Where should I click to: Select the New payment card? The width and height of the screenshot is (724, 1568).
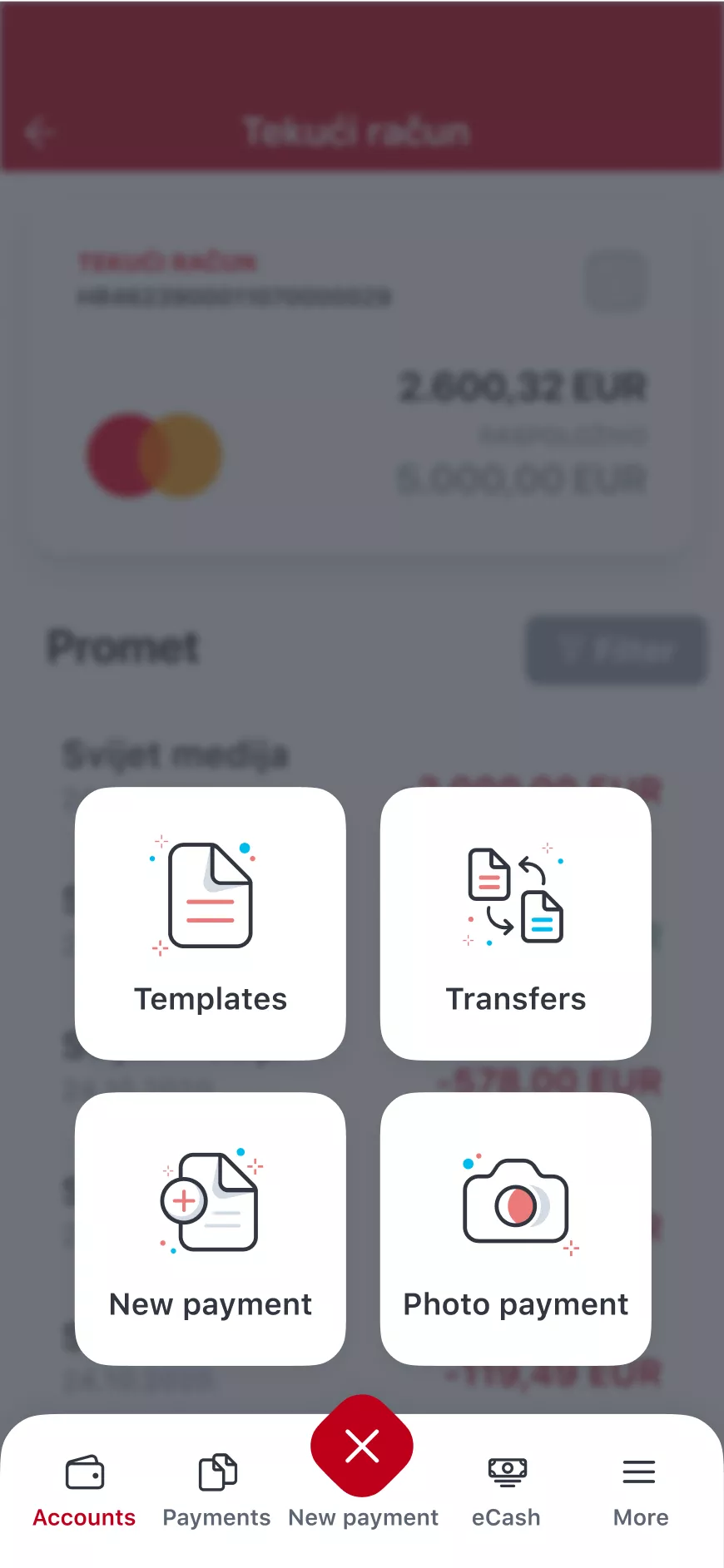click(210, 1229)
